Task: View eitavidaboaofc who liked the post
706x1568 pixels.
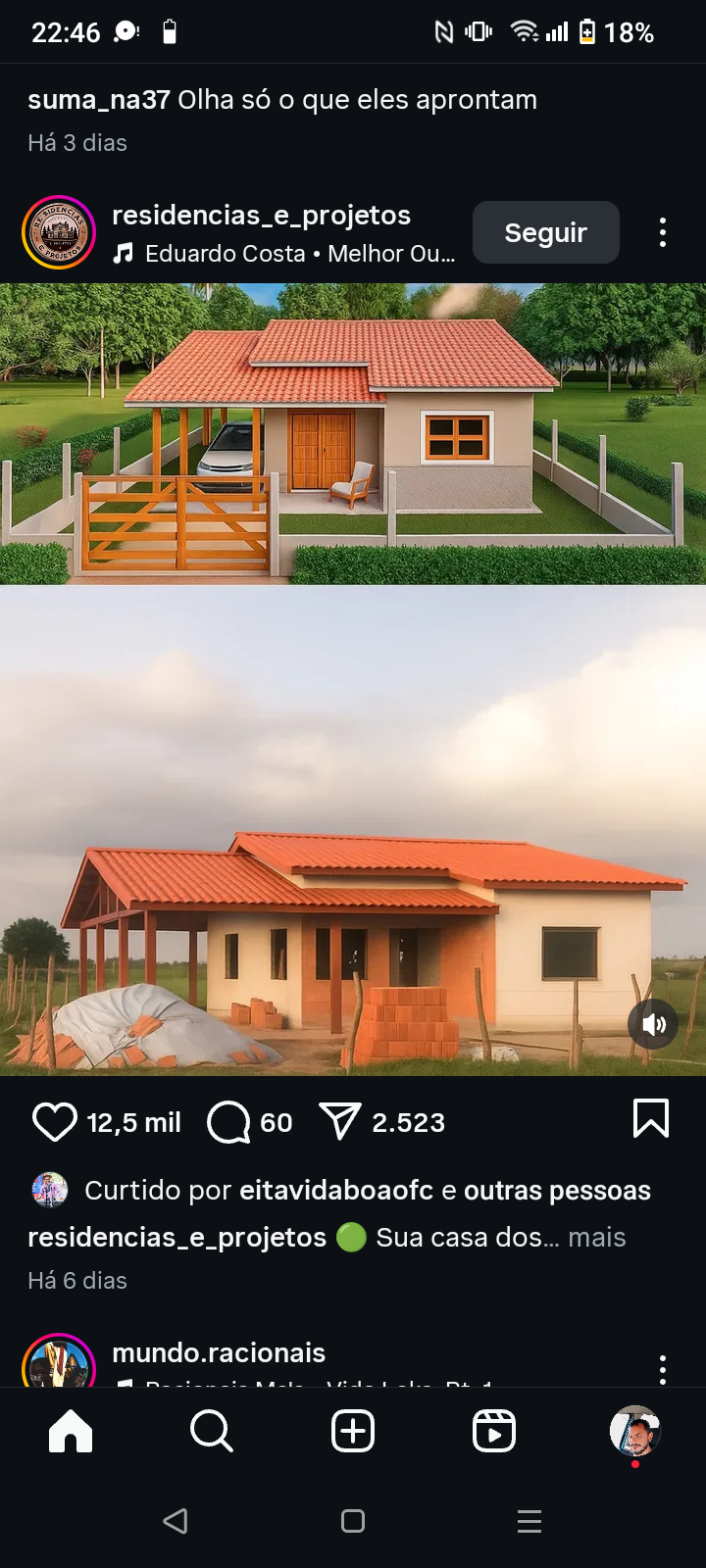Action: [x=335, y=1190]
